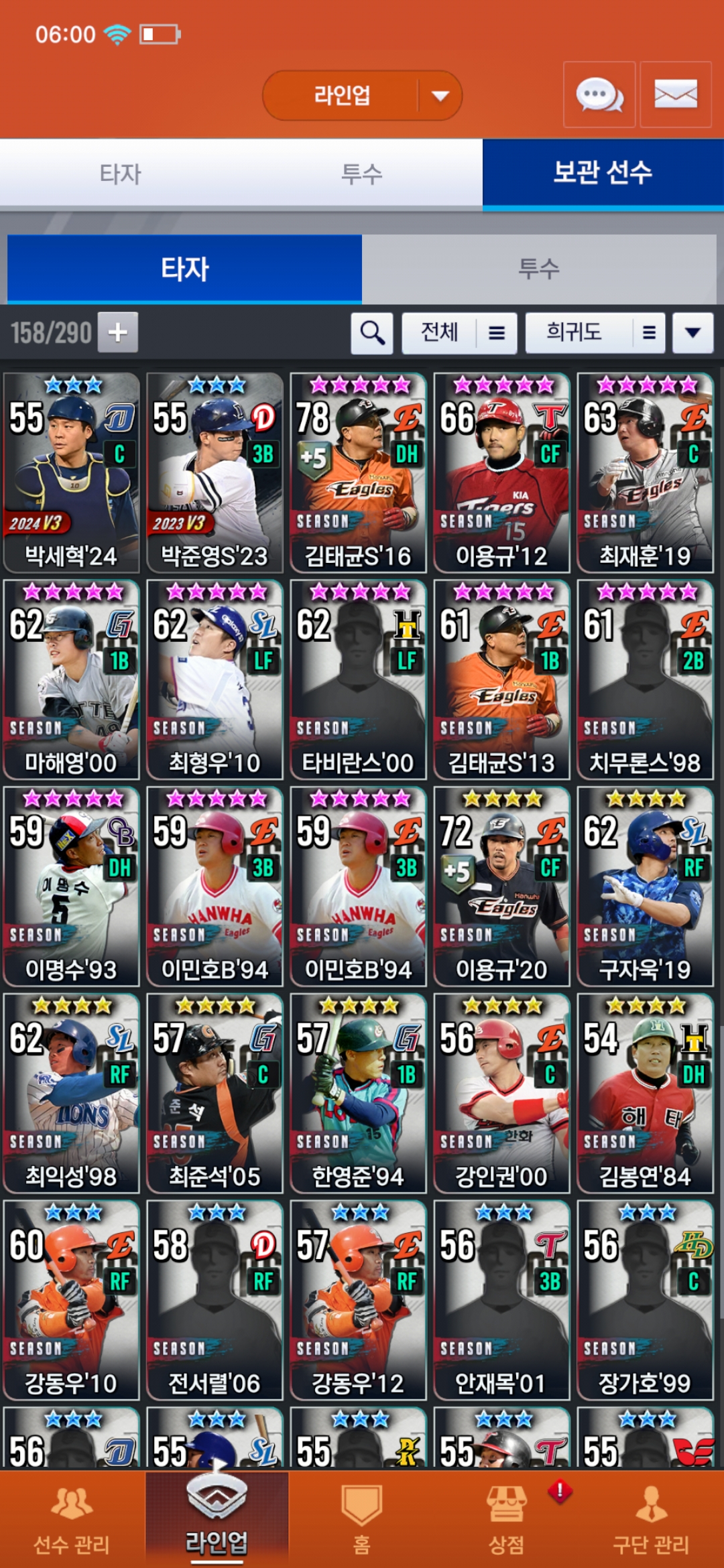This screenshot has width=724, height=1568.
Task: Open the mail envelope icon
Action: point(675,94)
